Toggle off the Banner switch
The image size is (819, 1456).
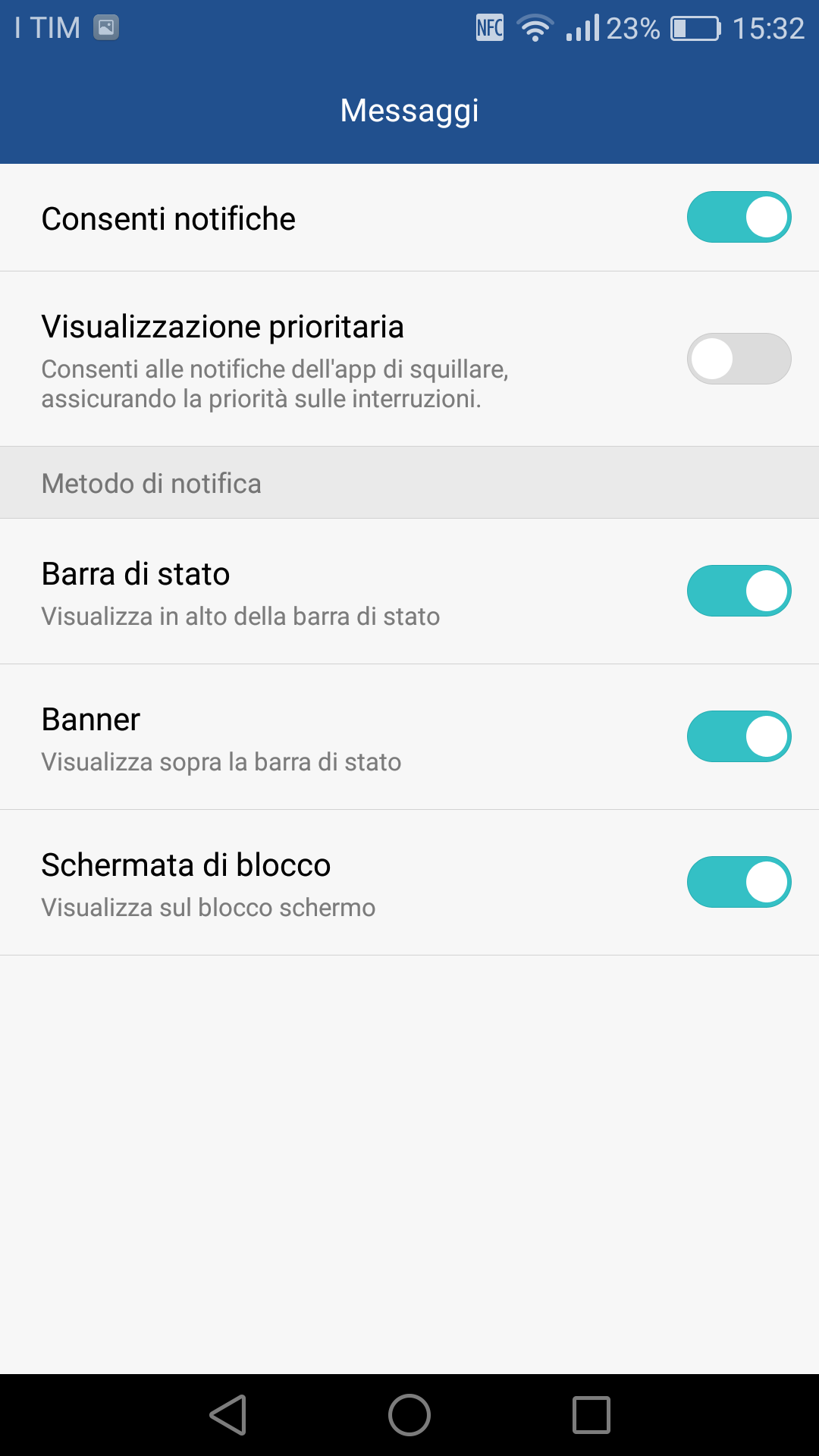(x=739, y=736)
